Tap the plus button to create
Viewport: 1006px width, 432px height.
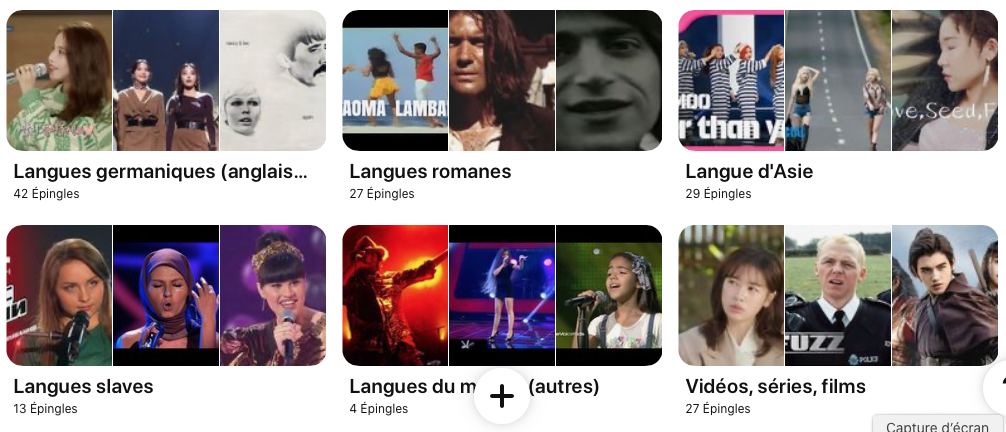[x=502, y=396]
